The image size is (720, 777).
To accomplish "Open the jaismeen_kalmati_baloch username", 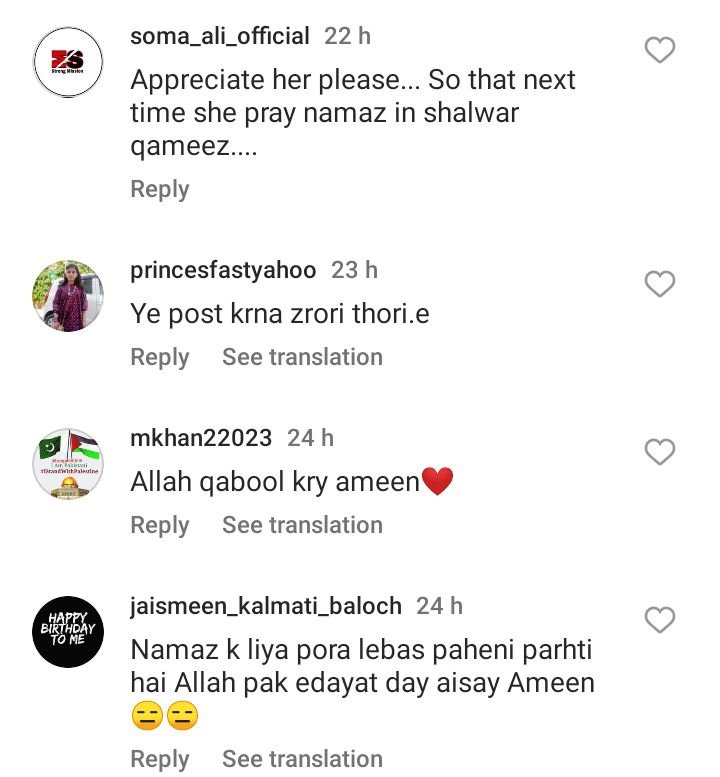I will click(x=266, y=606).
